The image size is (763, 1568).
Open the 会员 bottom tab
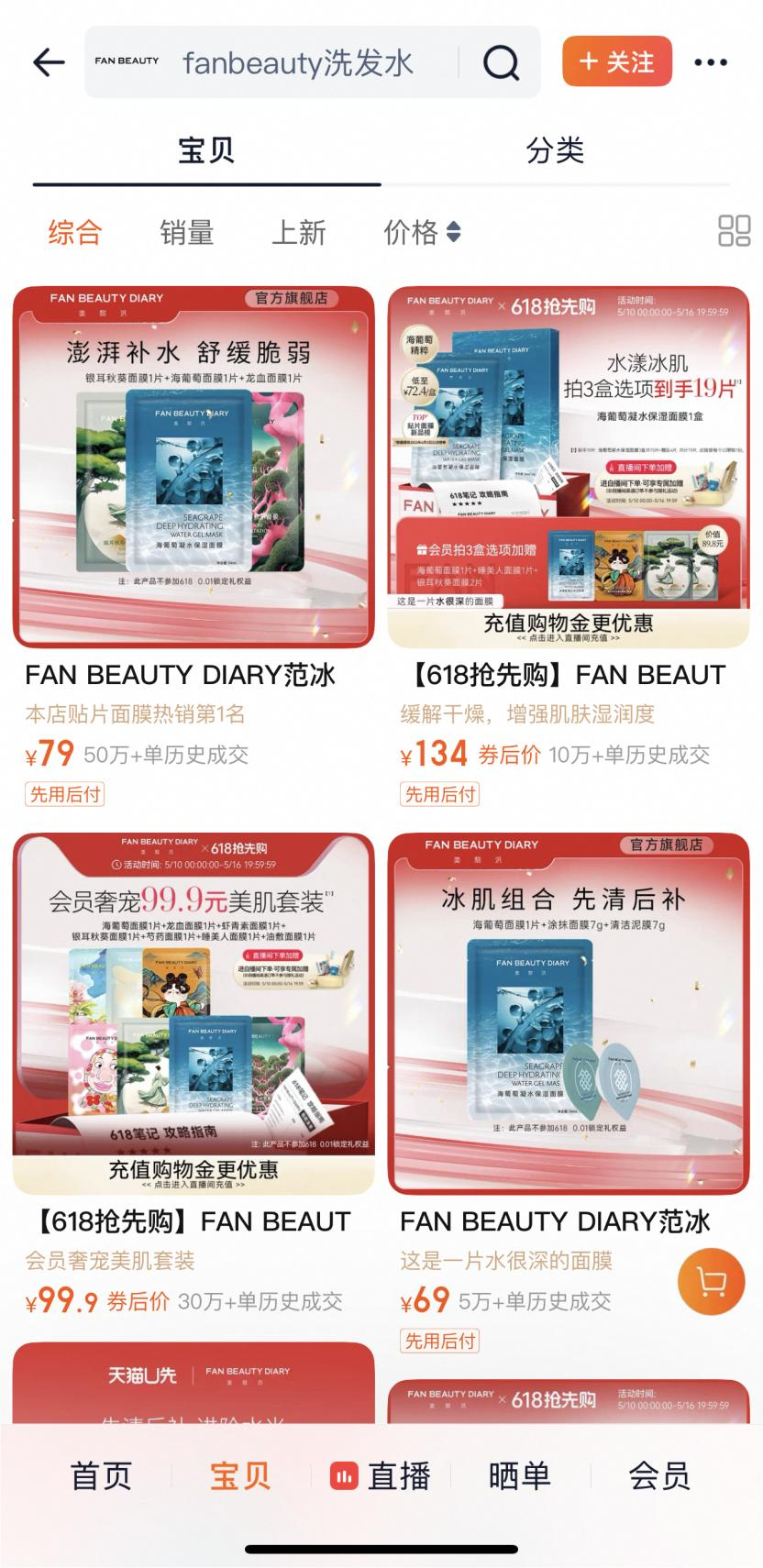pos(659,1476)
